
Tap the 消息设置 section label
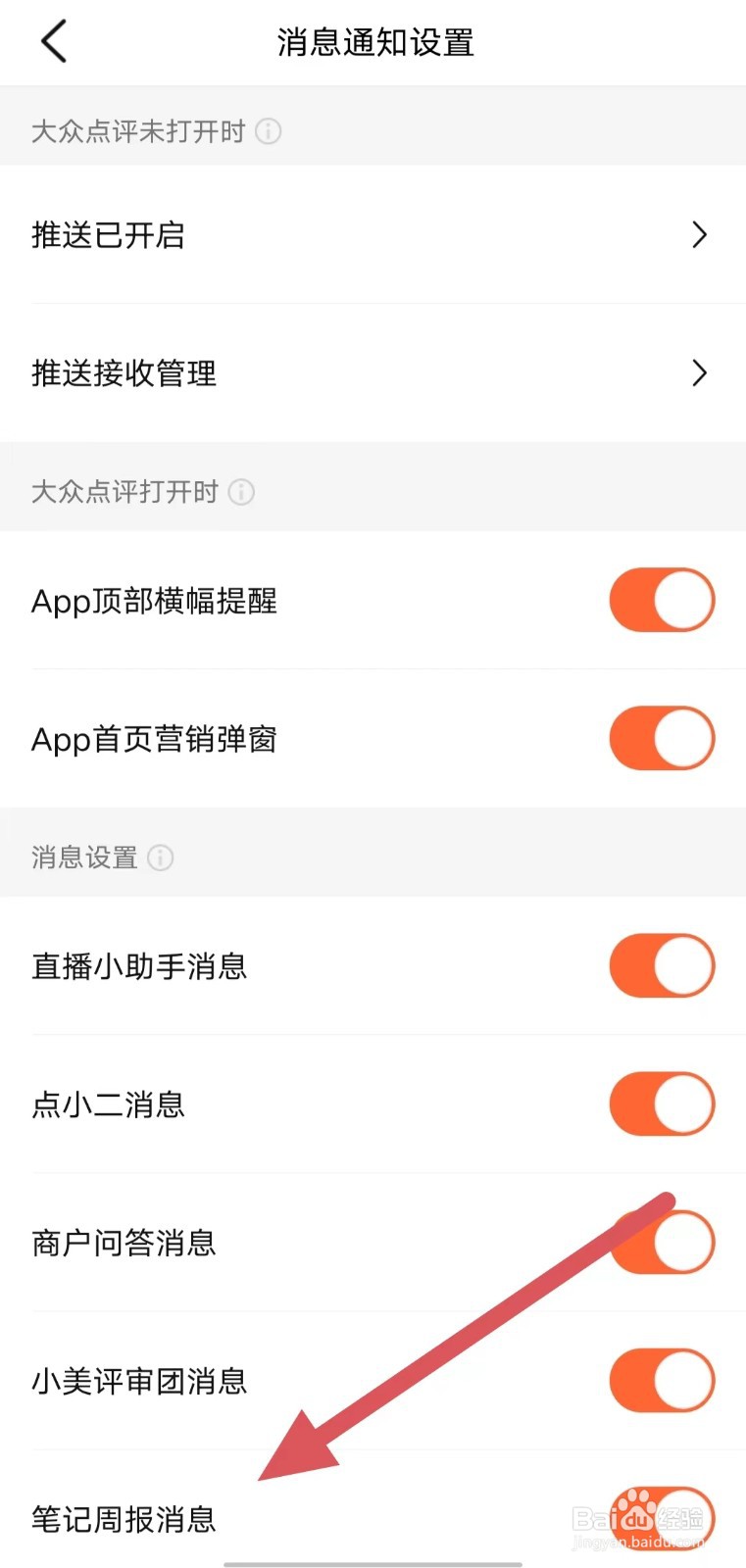[83, 857]
